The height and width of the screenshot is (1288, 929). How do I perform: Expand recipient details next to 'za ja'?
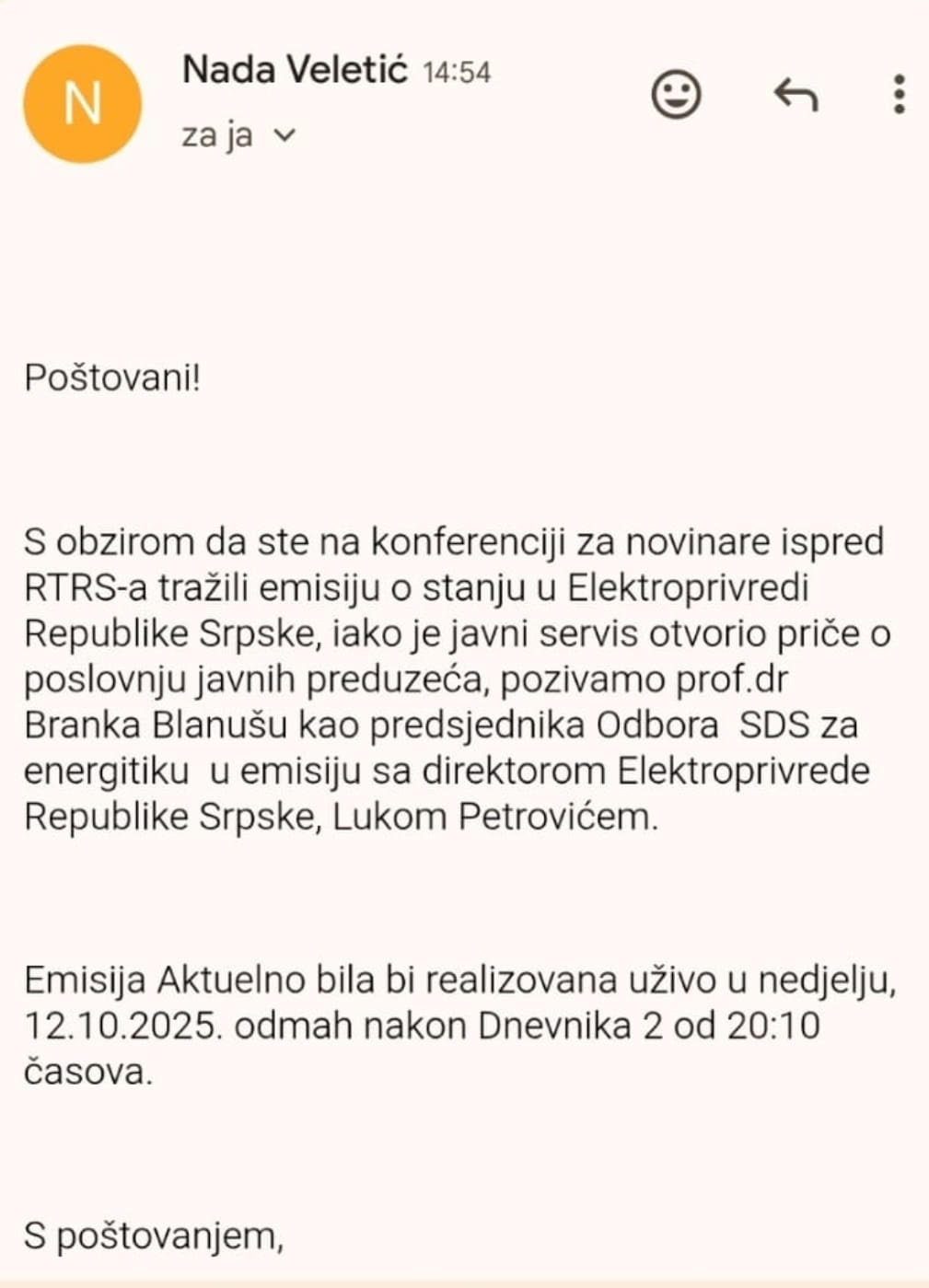coord(285,136)
